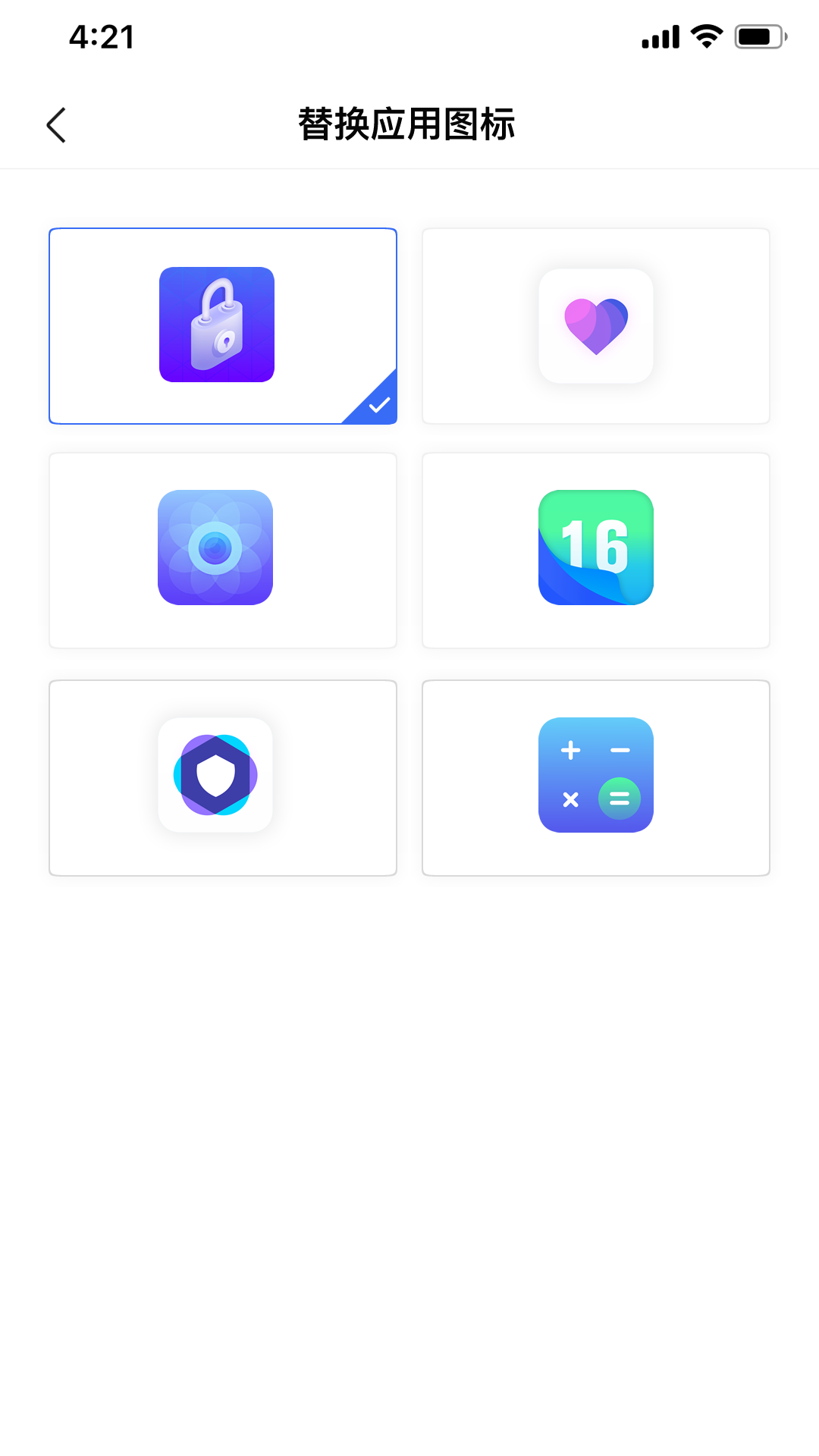Pick the blue flower camera icon
The height and width of the screenshot is (1456, 819).
coord(215,548)
